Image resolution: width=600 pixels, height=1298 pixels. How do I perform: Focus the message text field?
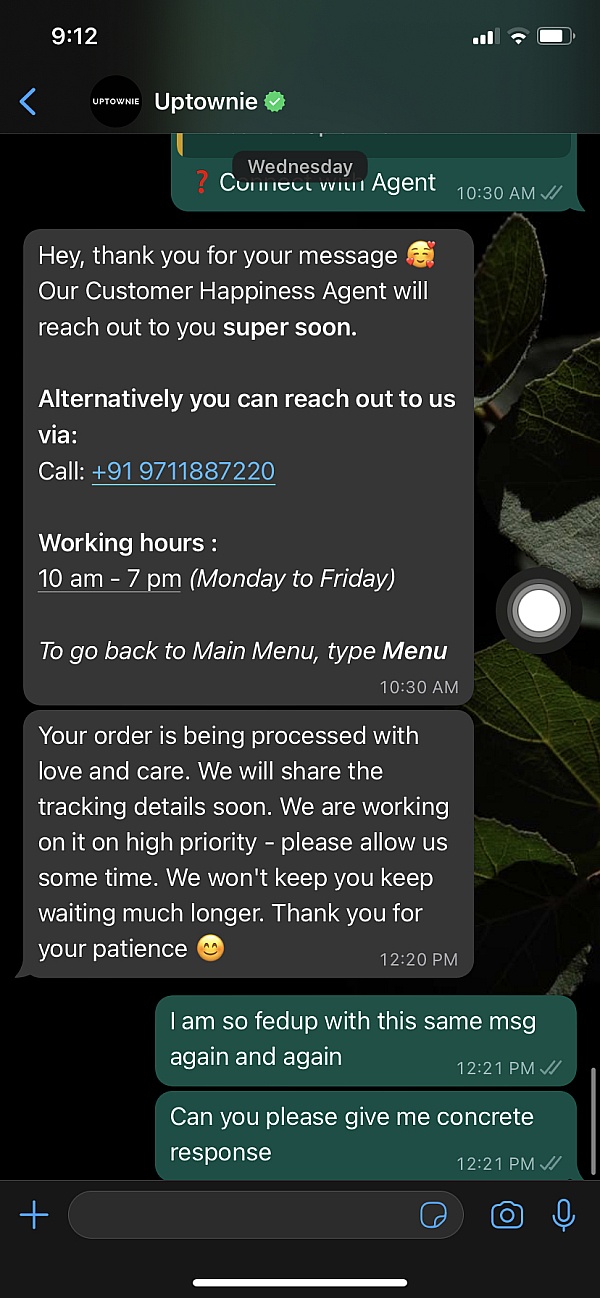pos(240,1215)
